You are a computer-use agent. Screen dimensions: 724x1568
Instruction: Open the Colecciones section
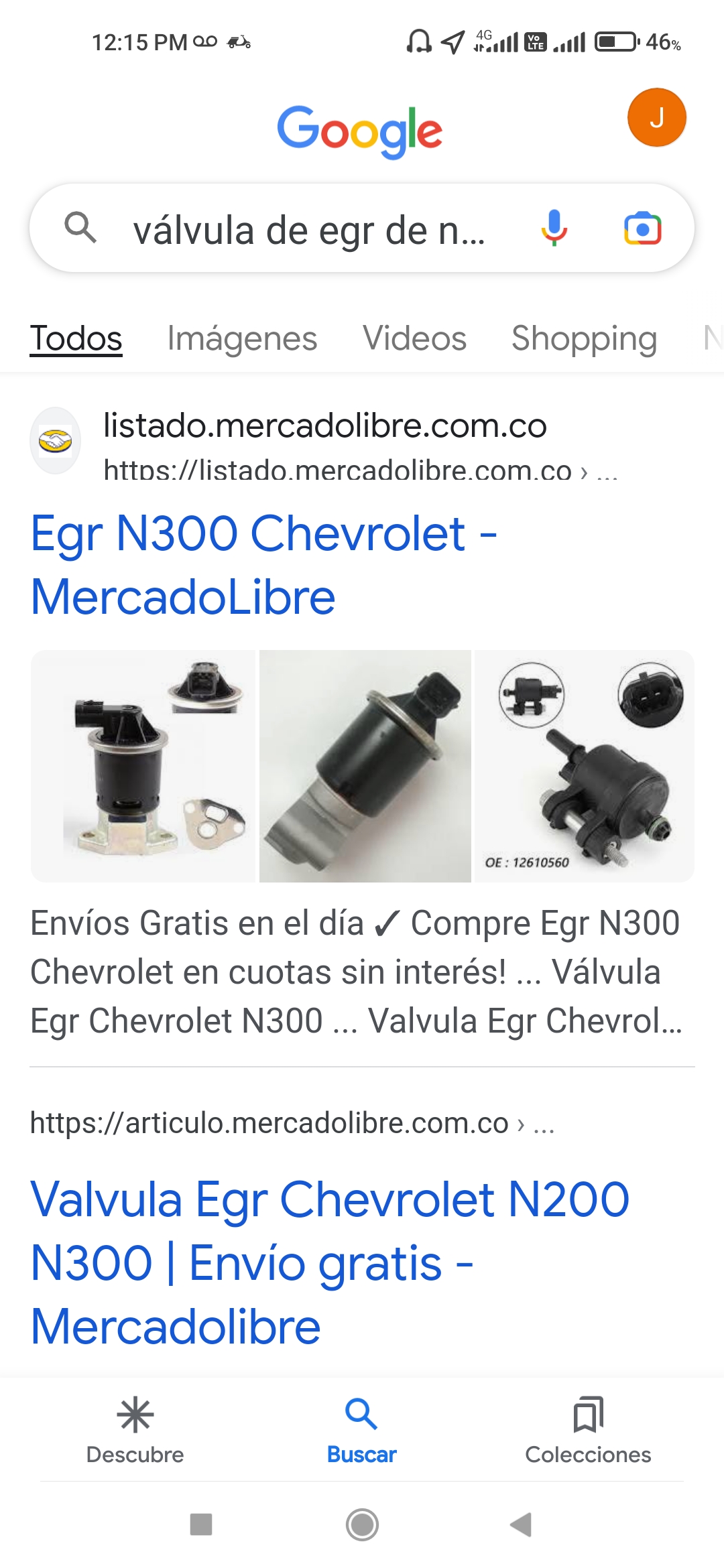point(588,1430)
